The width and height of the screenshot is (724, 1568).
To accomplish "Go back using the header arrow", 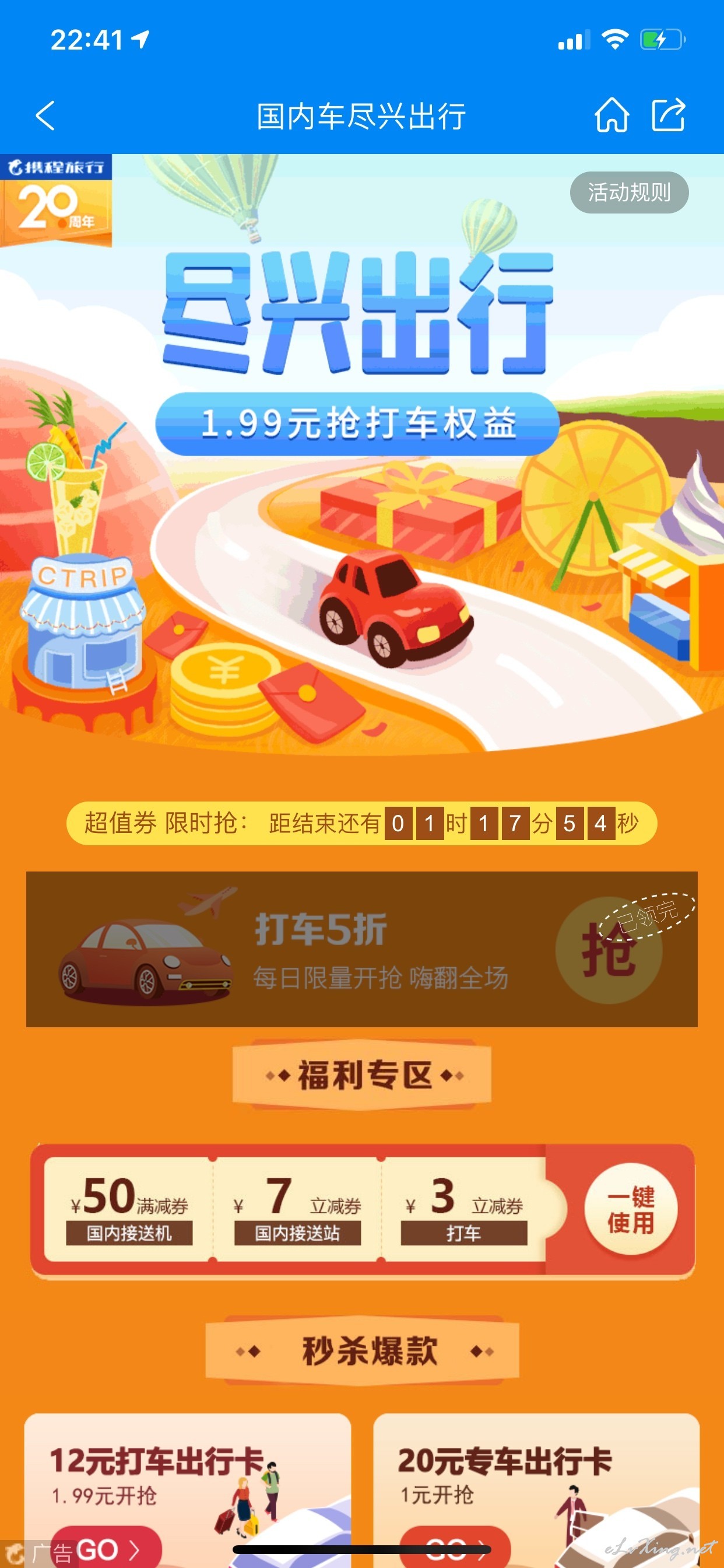I will tap(45, 116).
